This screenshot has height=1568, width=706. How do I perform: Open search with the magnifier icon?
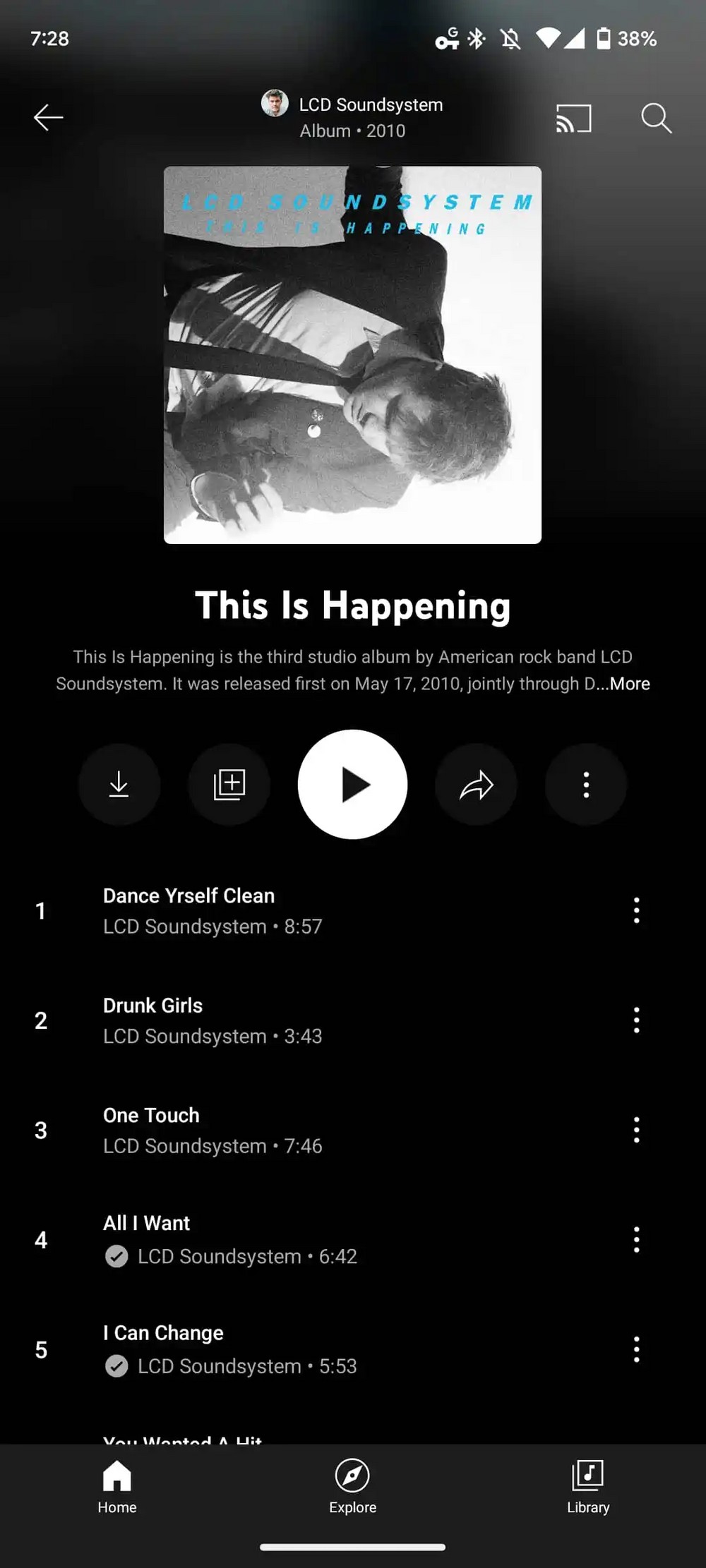click(x=656, y=118)
